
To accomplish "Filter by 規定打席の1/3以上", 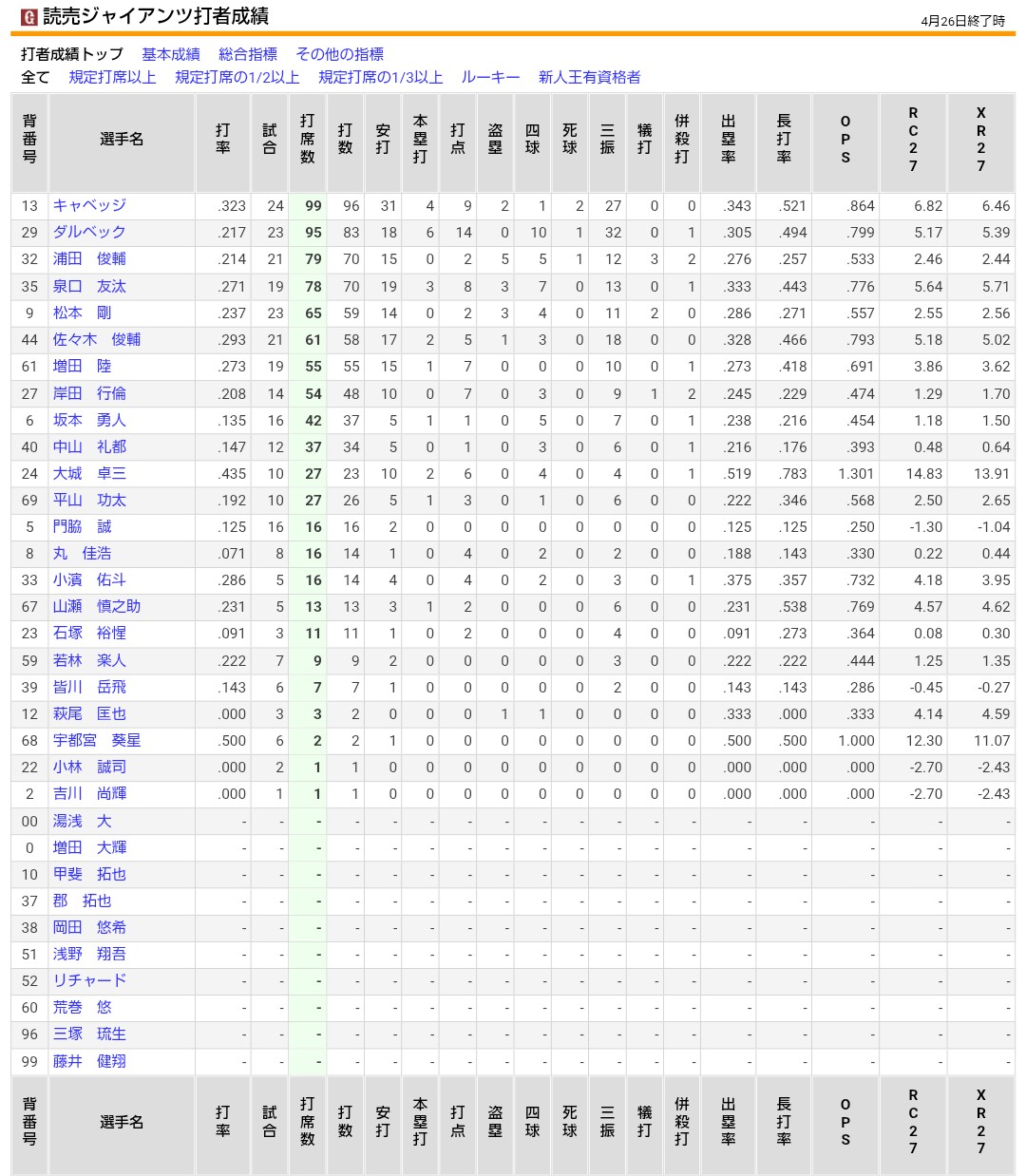I will pos(380,77).
